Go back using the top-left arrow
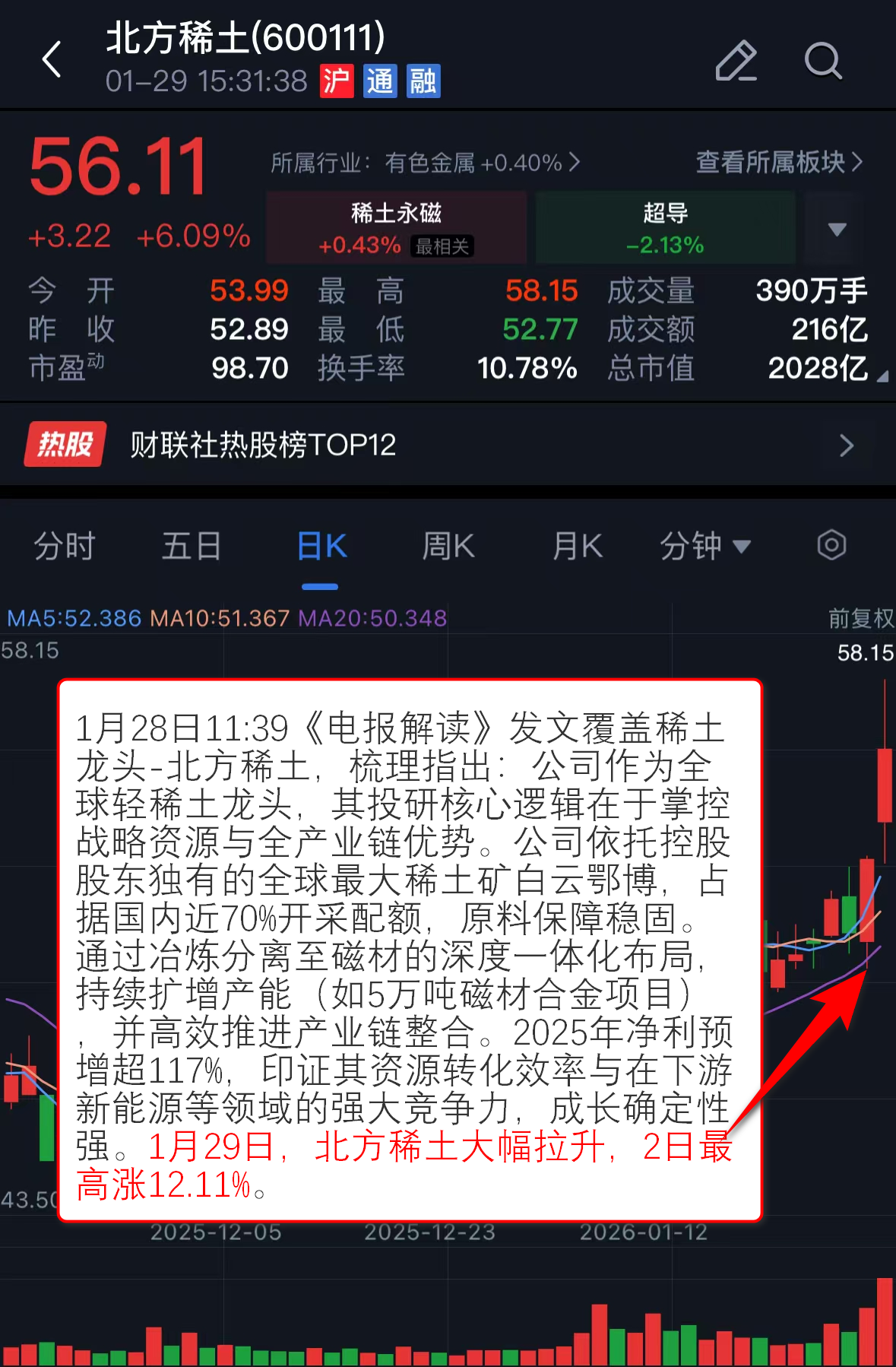The width and height of the screenshot is (896, 1367). [52, 60]
